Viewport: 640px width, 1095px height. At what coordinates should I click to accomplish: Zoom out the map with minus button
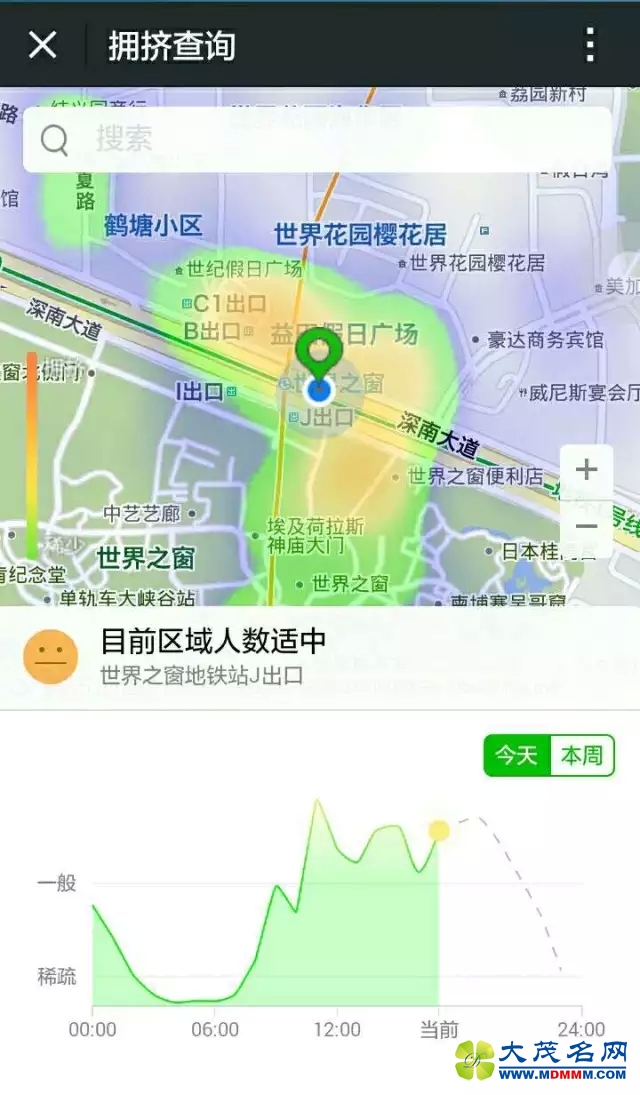[587, 527]
